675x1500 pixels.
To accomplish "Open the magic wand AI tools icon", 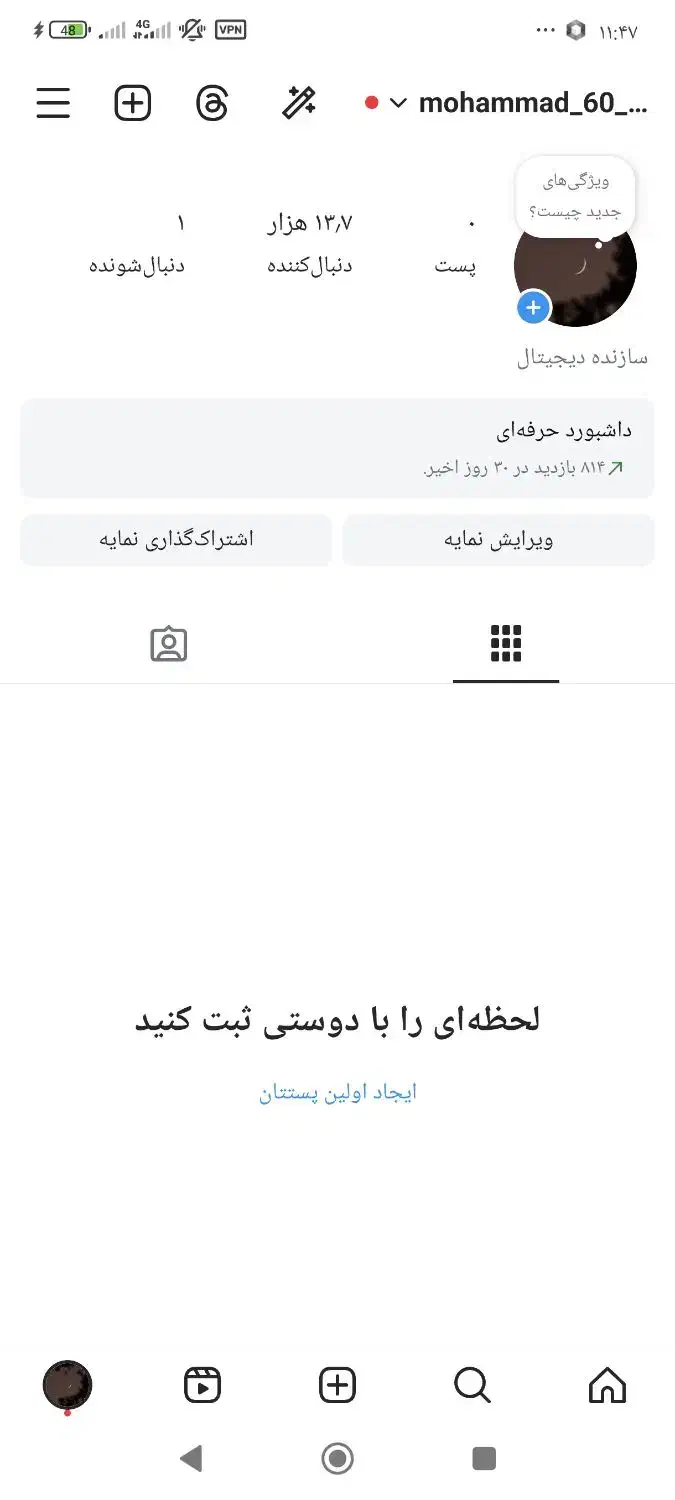I will click(x=298, y=103).
